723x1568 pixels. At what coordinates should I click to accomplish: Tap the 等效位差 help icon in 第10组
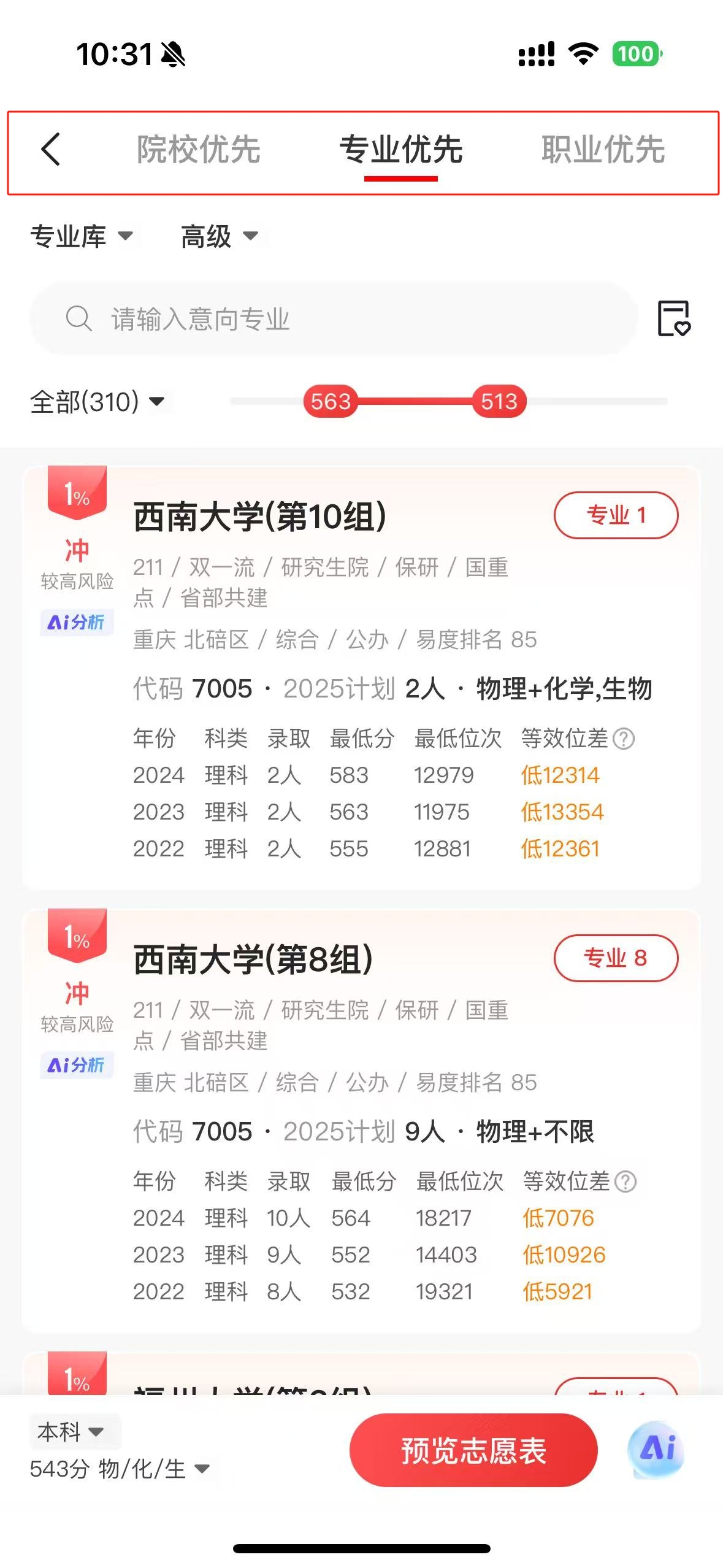[x=624, y=739]
